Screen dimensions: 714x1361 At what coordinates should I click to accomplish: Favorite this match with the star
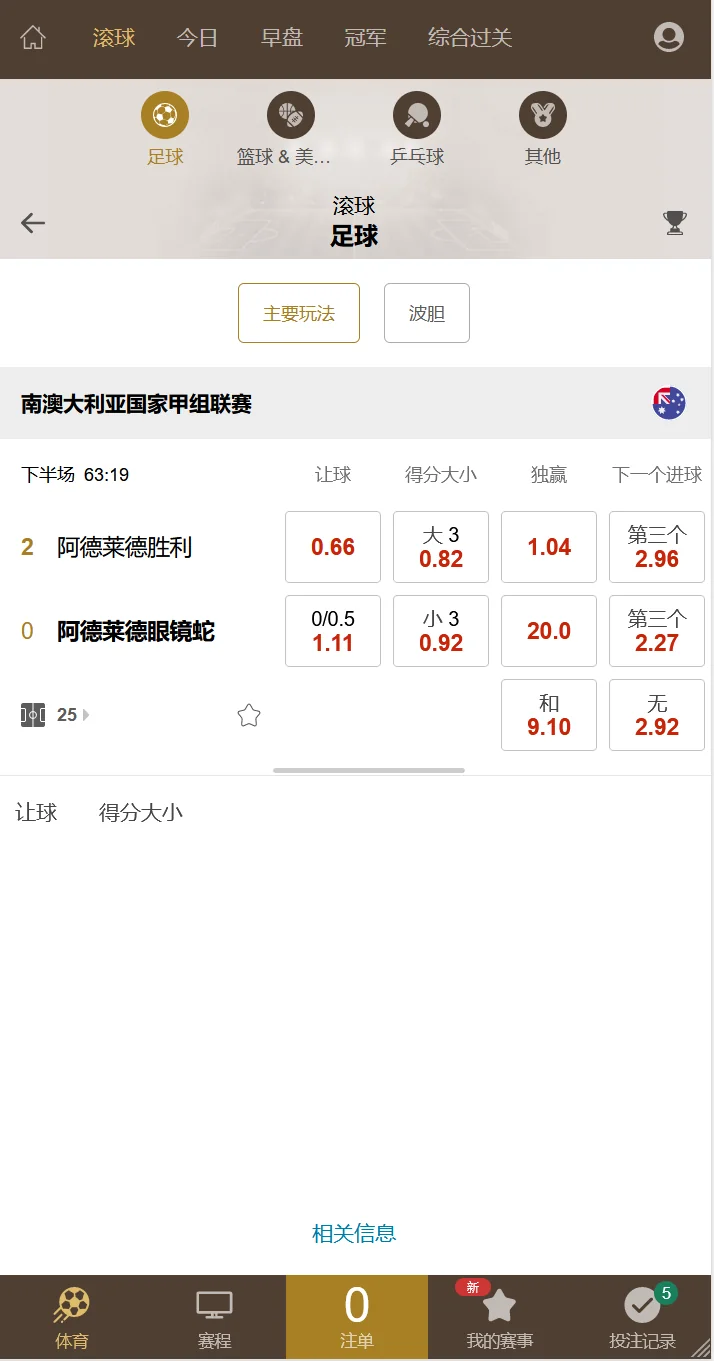click(249, 715)
